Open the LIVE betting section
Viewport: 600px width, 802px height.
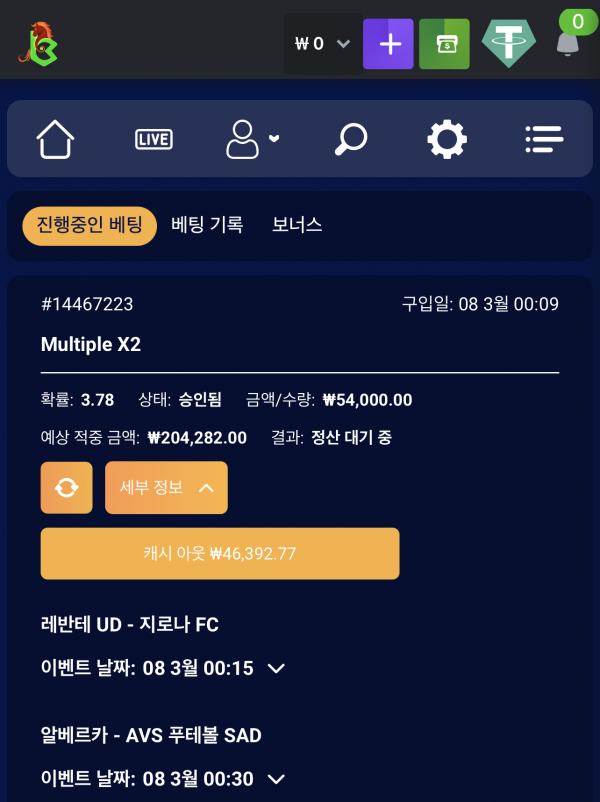point(154,140)
